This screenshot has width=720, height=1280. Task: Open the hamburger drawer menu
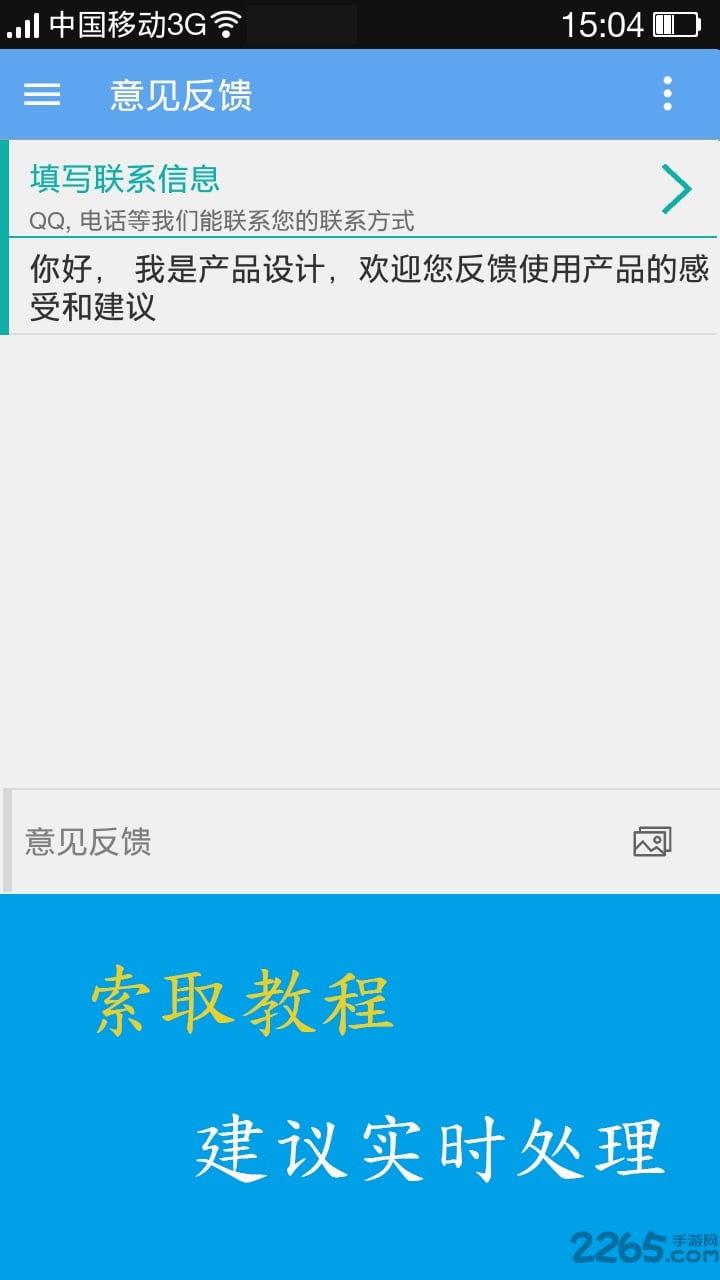coord(42,94)
